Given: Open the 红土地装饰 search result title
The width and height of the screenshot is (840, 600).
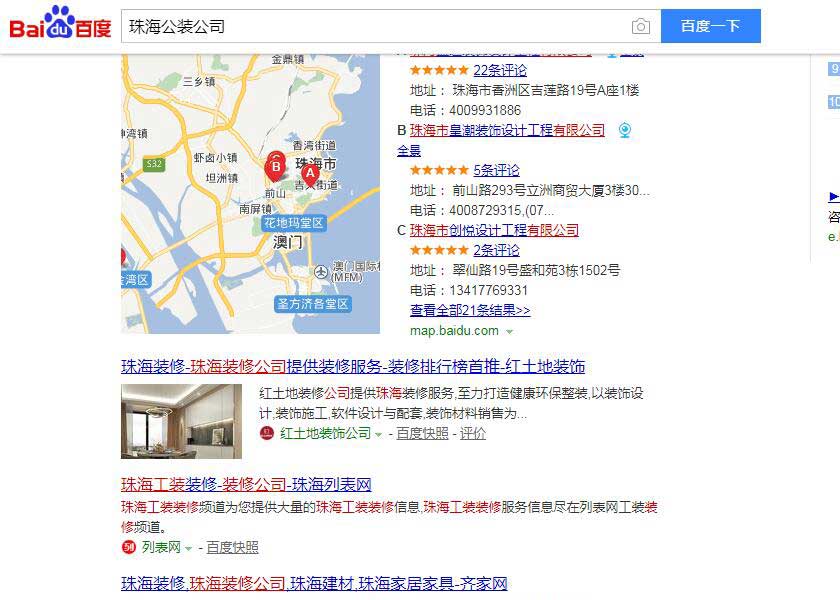Looking at the screenshot, I should click(353, 366).
